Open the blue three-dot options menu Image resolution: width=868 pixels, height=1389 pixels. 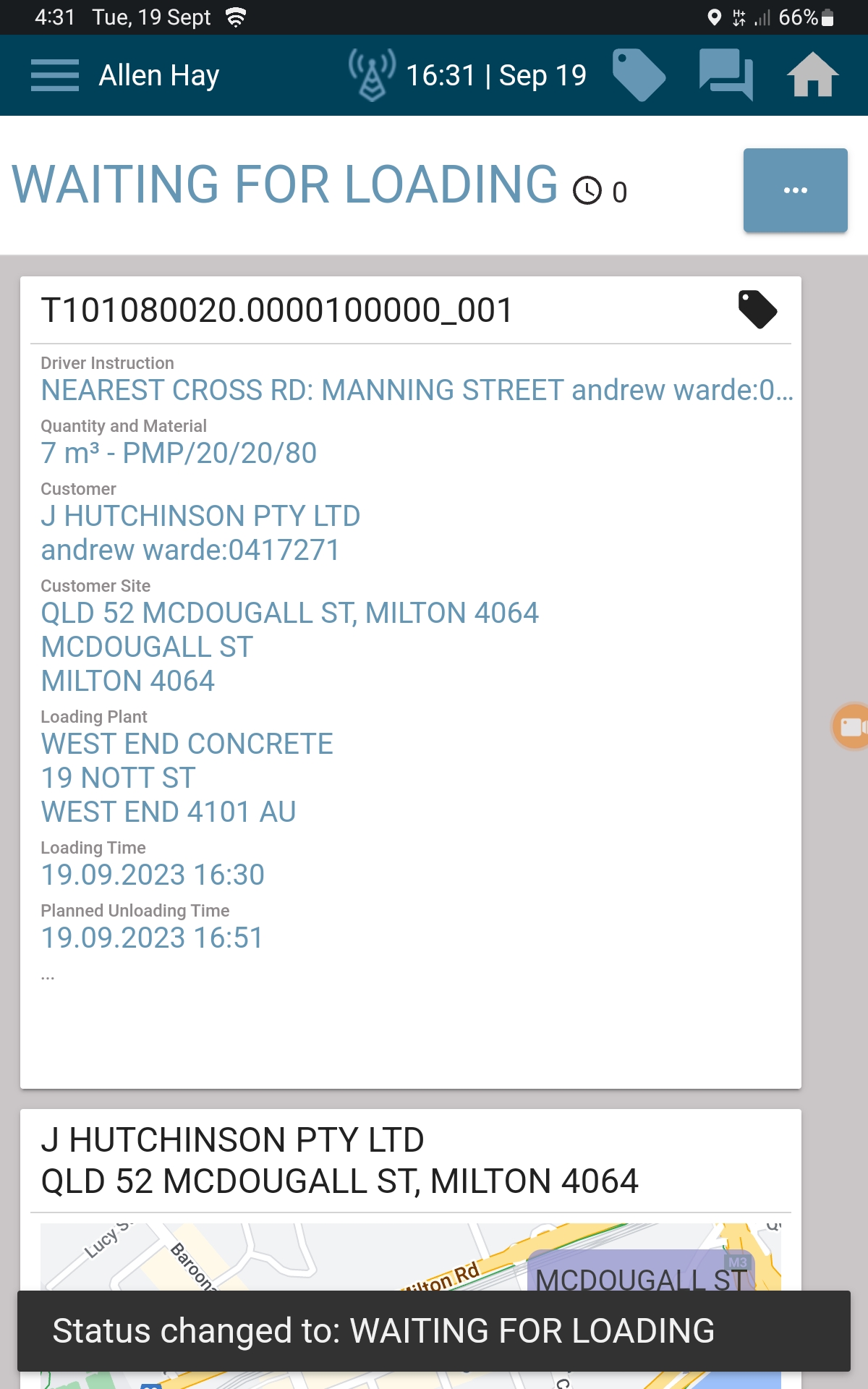click(795, 190)
